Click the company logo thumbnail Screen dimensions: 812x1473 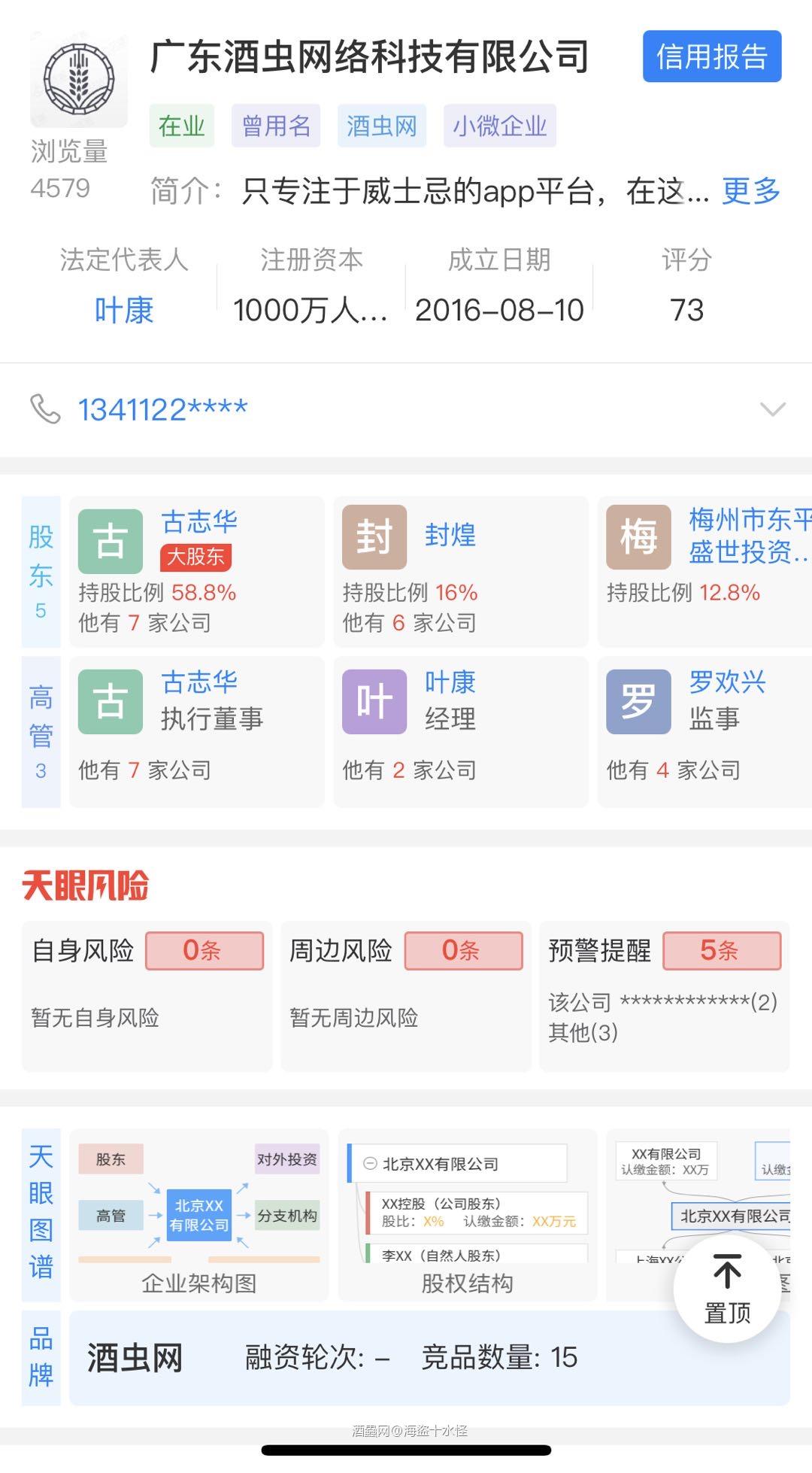point(78,79)
